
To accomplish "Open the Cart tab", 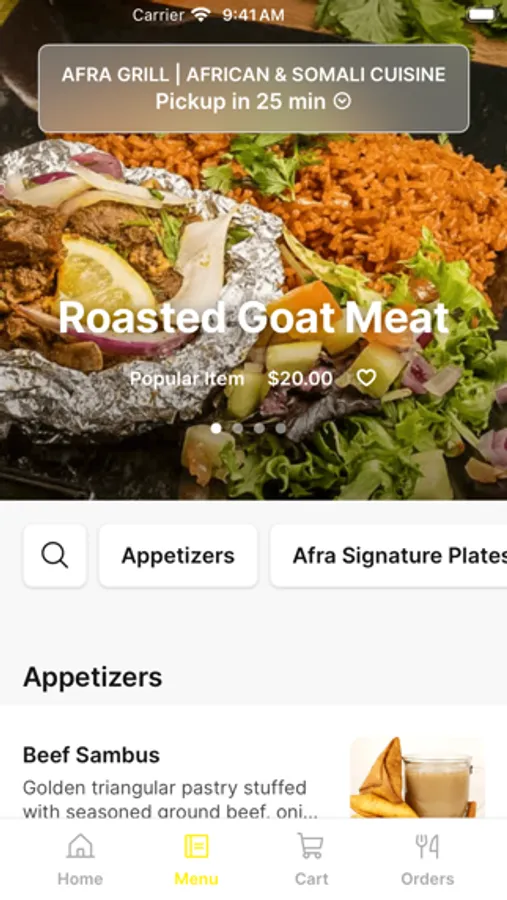I will (x=311, y=860).
